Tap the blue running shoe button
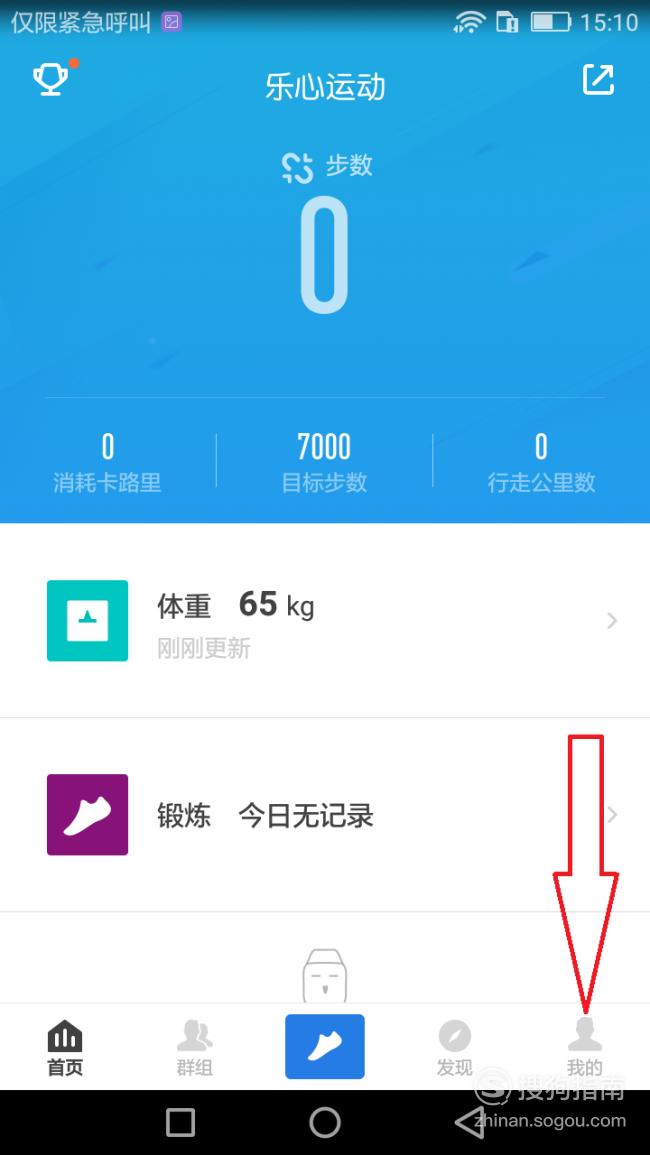Image resolution: width=650 pixels, height=1155 pixels. coord(325,1046)
